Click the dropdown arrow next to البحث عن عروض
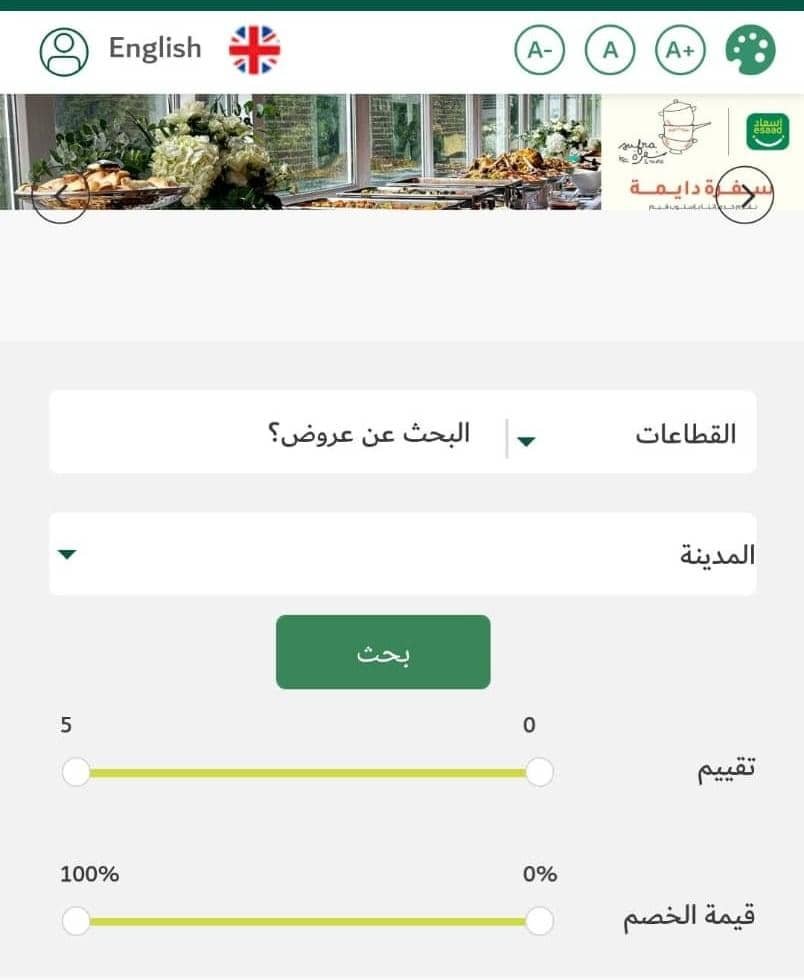 pos(528,440)
